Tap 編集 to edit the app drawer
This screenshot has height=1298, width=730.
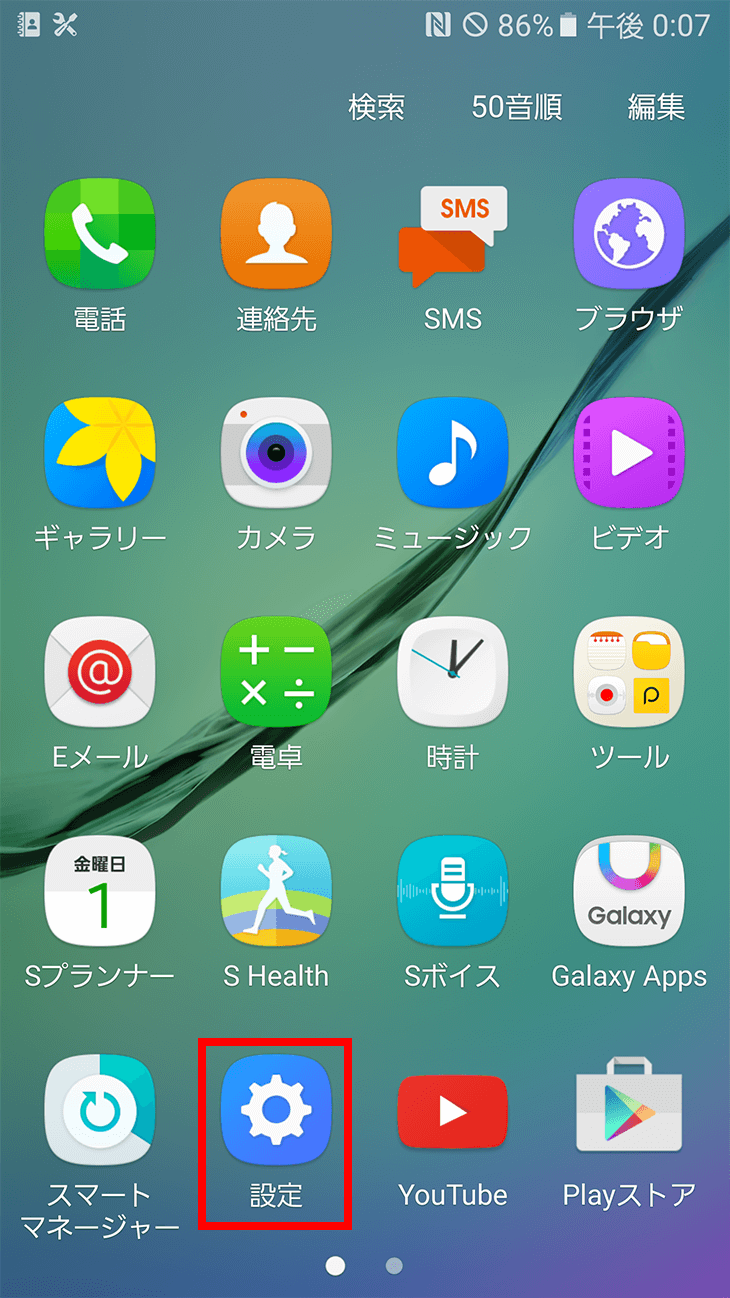click(x=657, y=107)
